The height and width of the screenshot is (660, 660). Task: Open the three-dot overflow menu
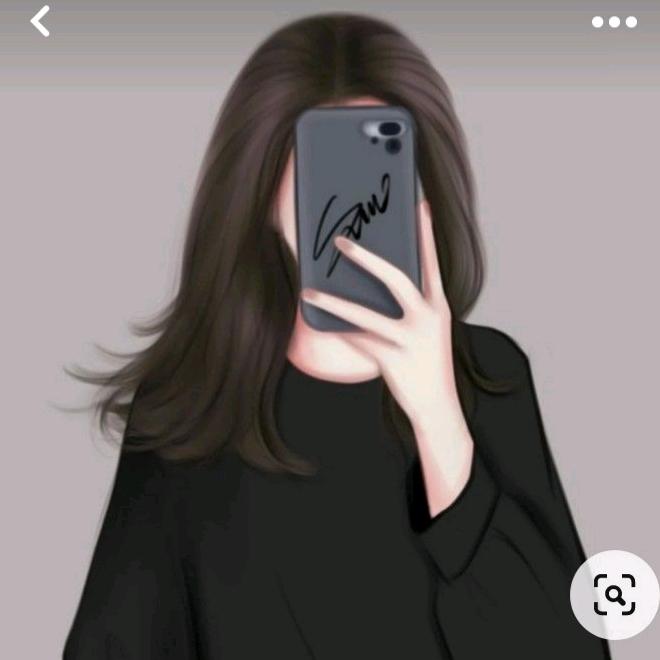(x=613, y=22)
